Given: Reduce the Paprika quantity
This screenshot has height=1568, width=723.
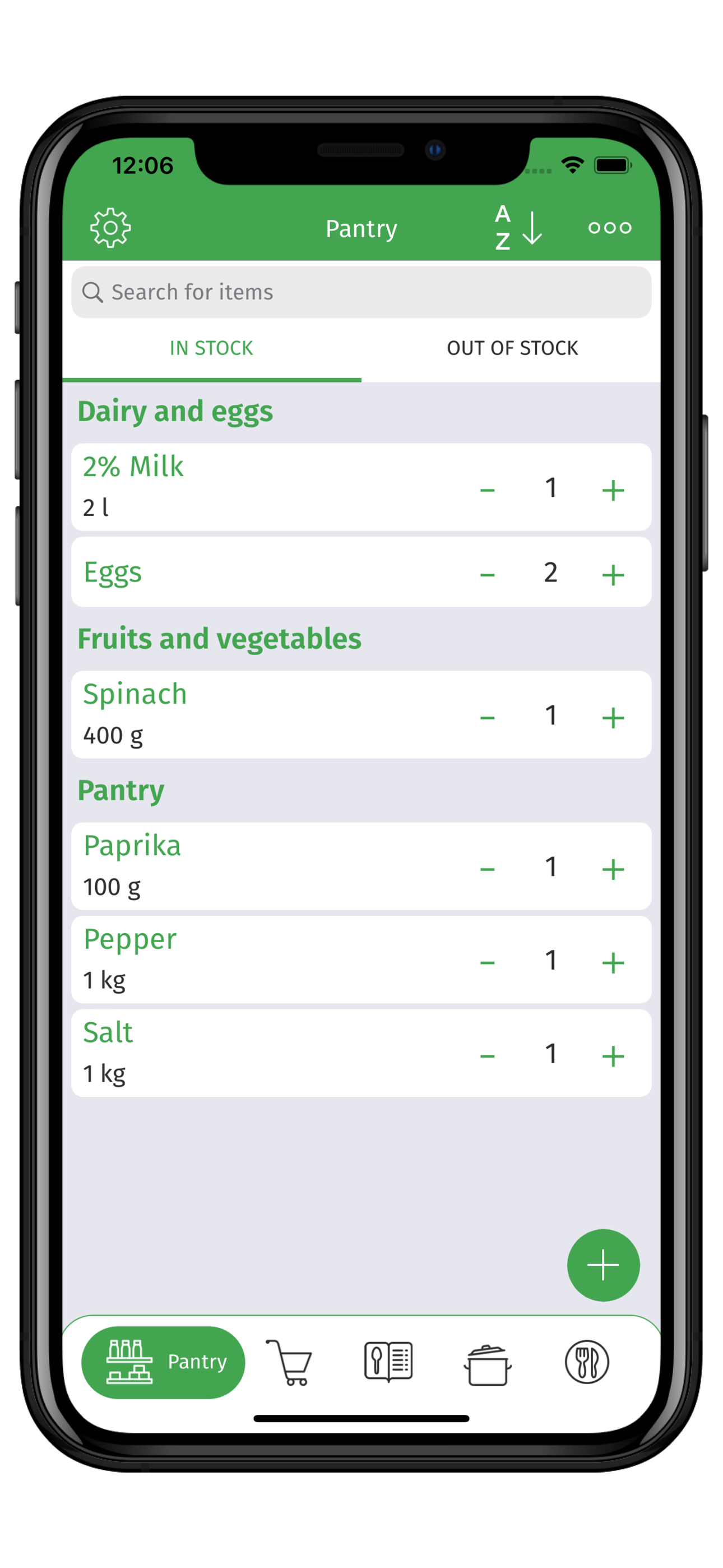Looking at the screenshot, I should point(487,869).
